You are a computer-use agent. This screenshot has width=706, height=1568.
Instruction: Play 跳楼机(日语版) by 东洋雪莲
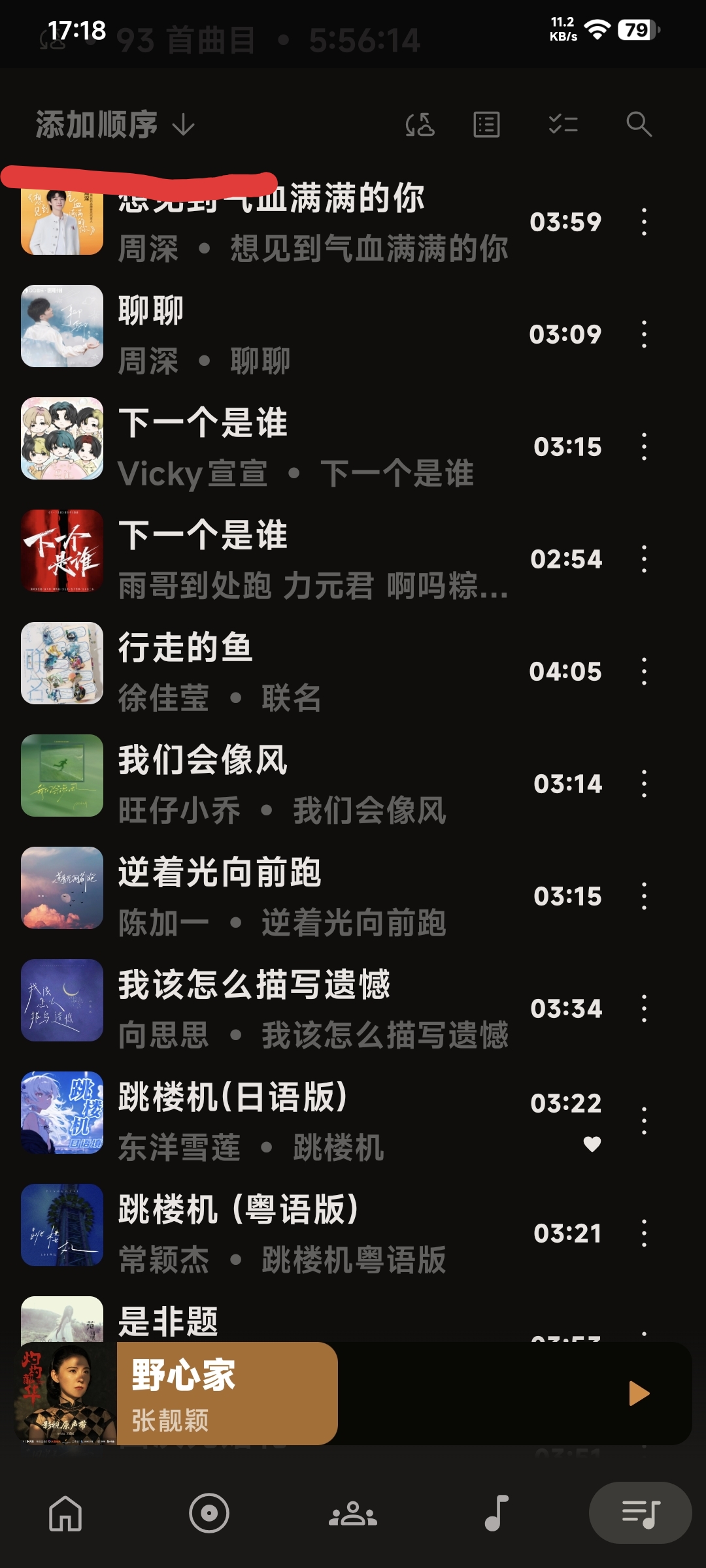pos(261,1121)
